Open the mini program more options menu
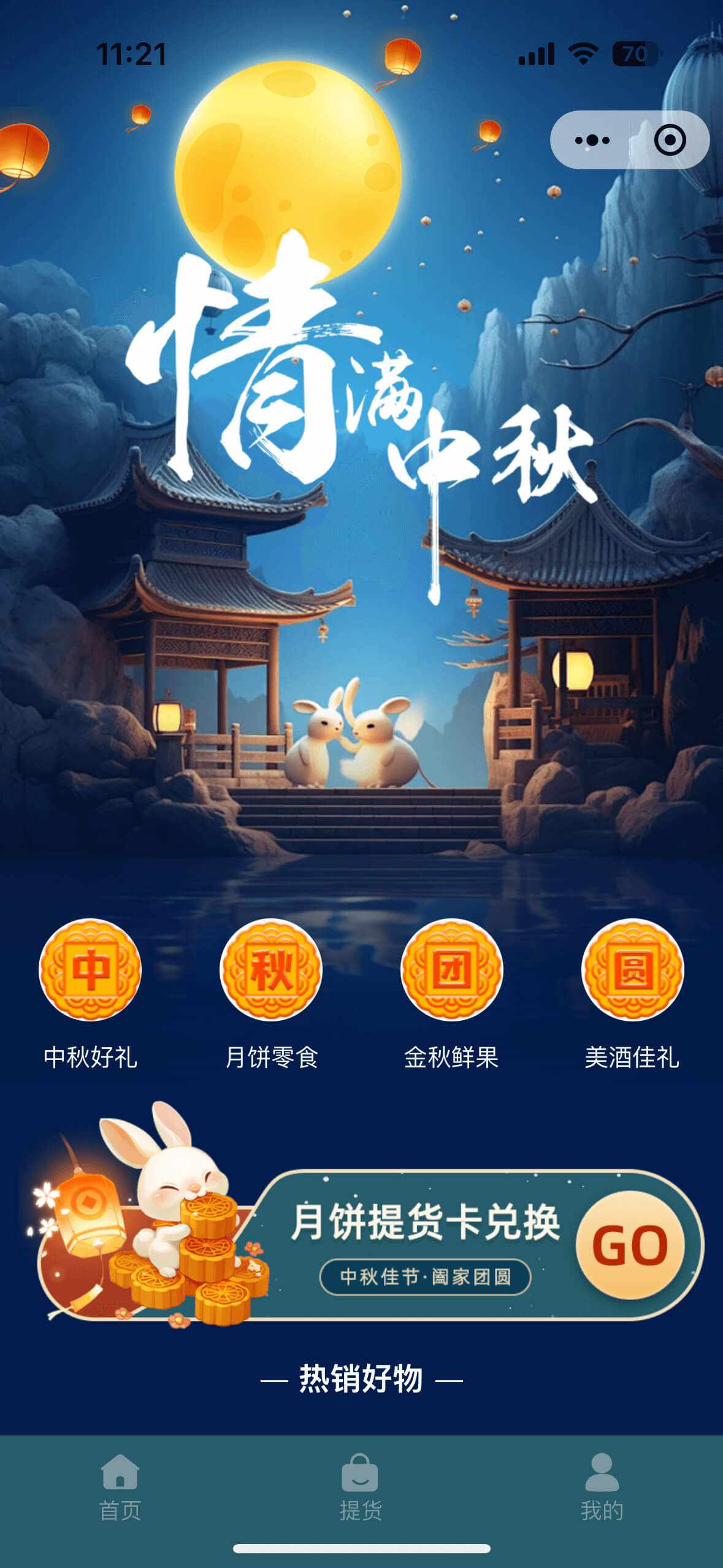The height and width of the screenshot is (1568, 723). pos(592,140)
